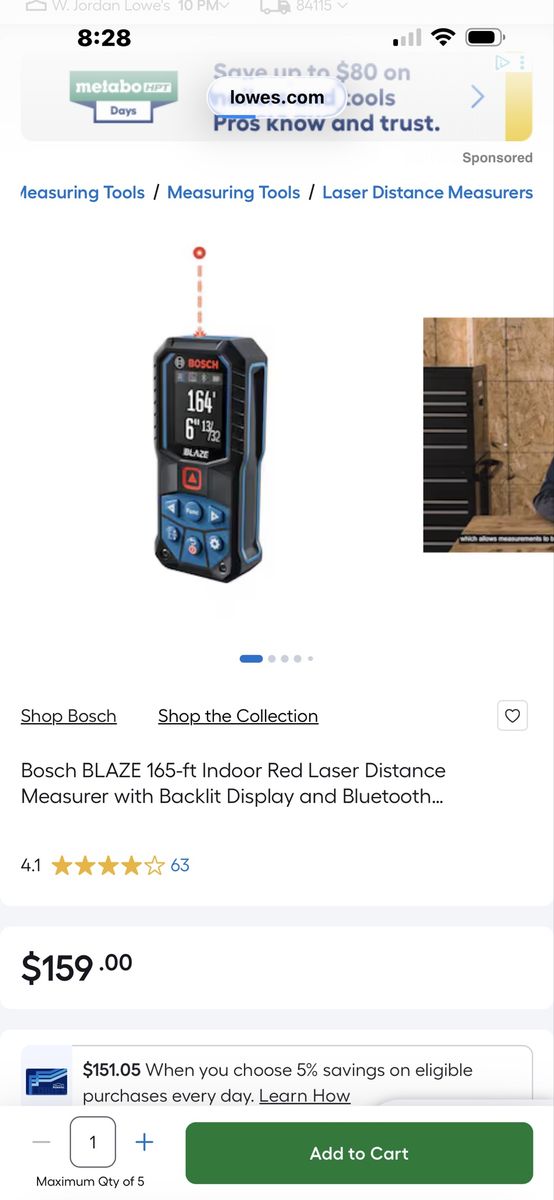Open Shop the Collection link
554x1200 pixels.
(238, 716)
